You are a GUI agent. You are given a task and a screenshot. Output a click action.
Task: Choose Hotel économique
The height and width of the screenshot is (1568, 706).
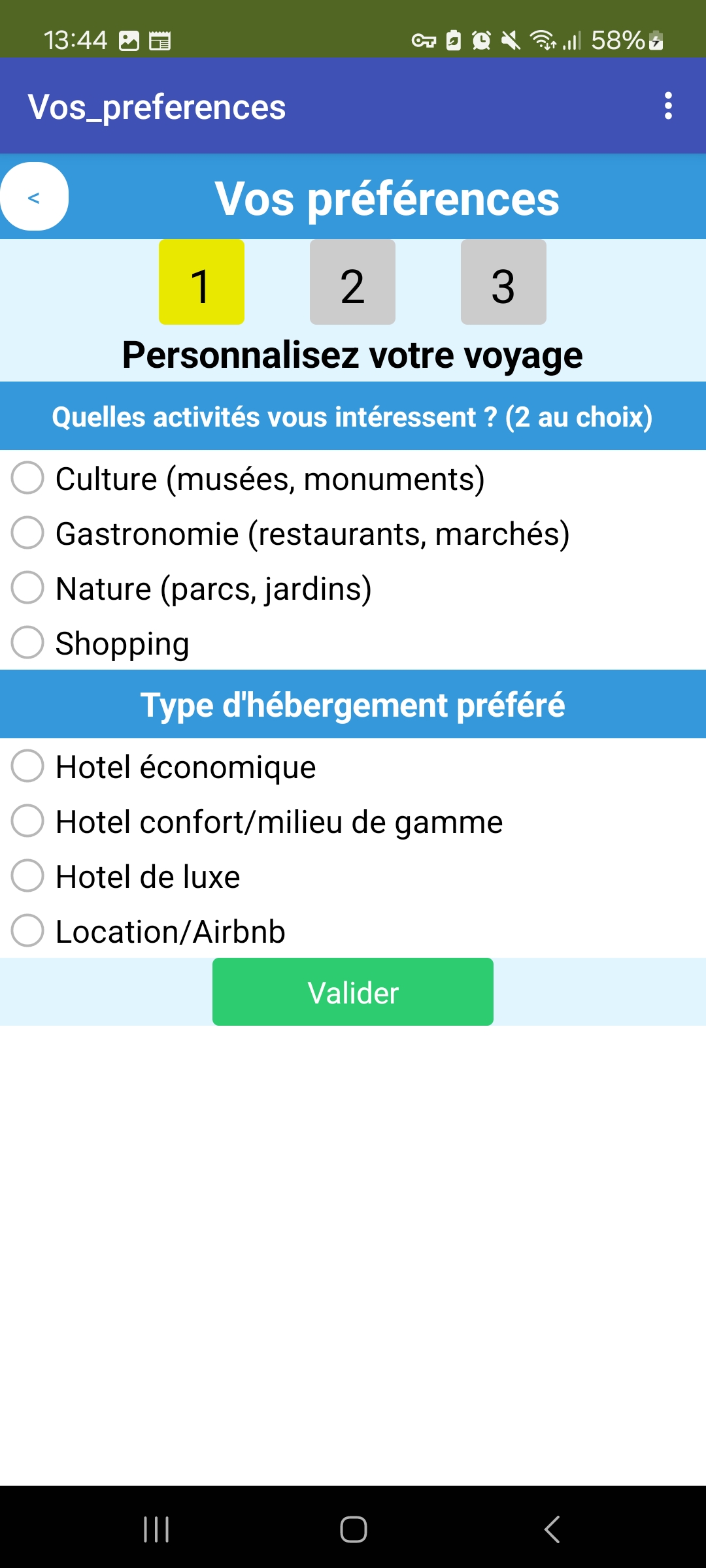tap(163, 766)
